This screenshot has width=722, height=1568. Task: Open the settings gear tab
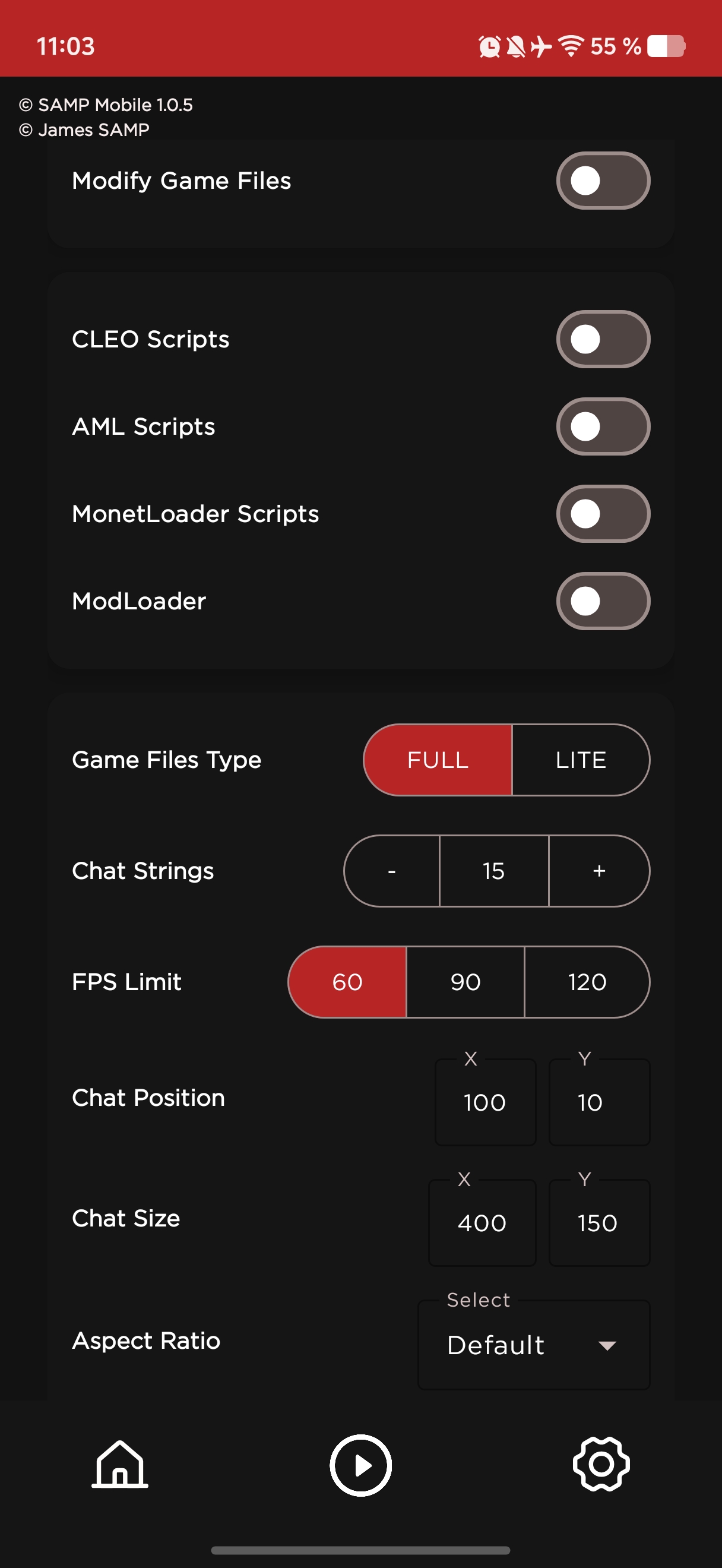coord(601,1465)
